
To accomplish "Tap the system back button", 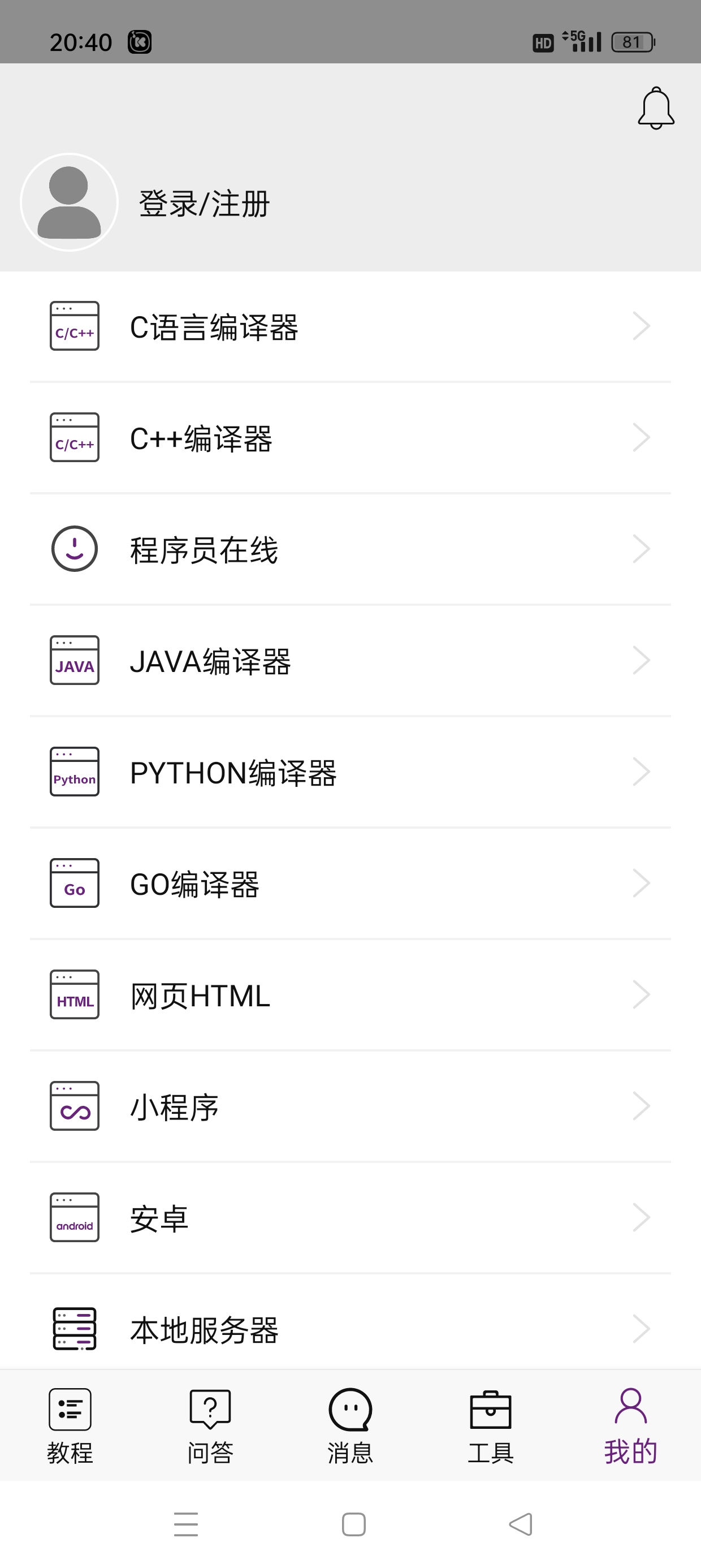I will click(x=521, y=1524).
